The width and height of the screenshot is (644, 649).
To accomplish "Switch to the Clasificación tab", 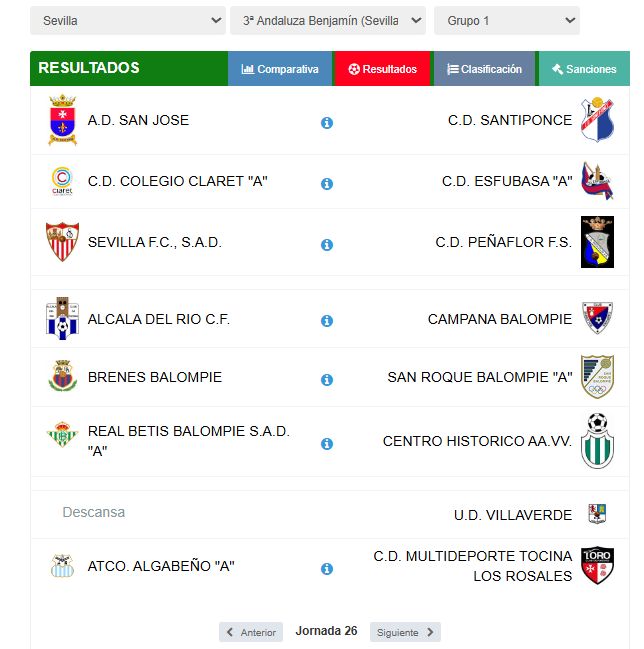I will tap(484, 69).
